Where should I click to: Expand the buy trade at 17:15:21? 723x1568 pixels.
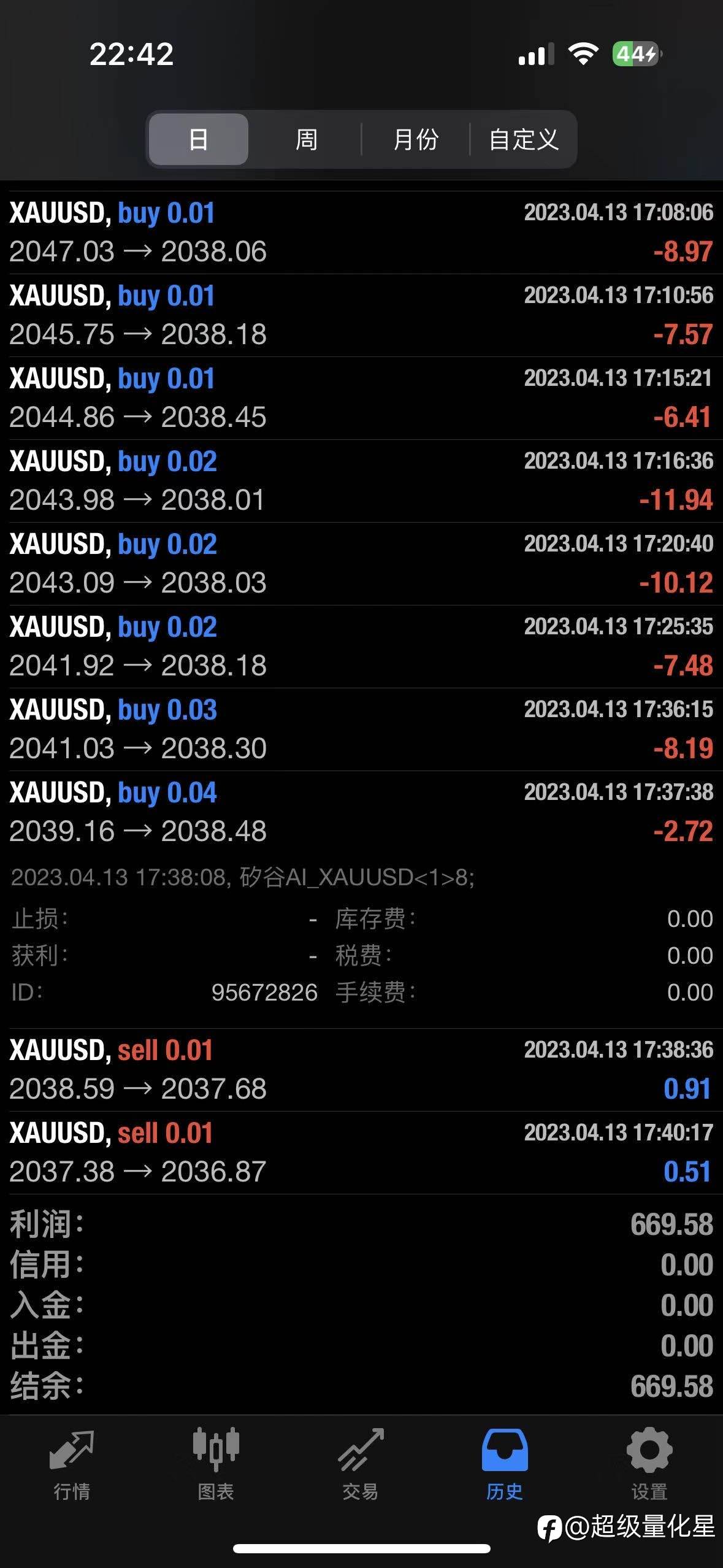point(361,398)
